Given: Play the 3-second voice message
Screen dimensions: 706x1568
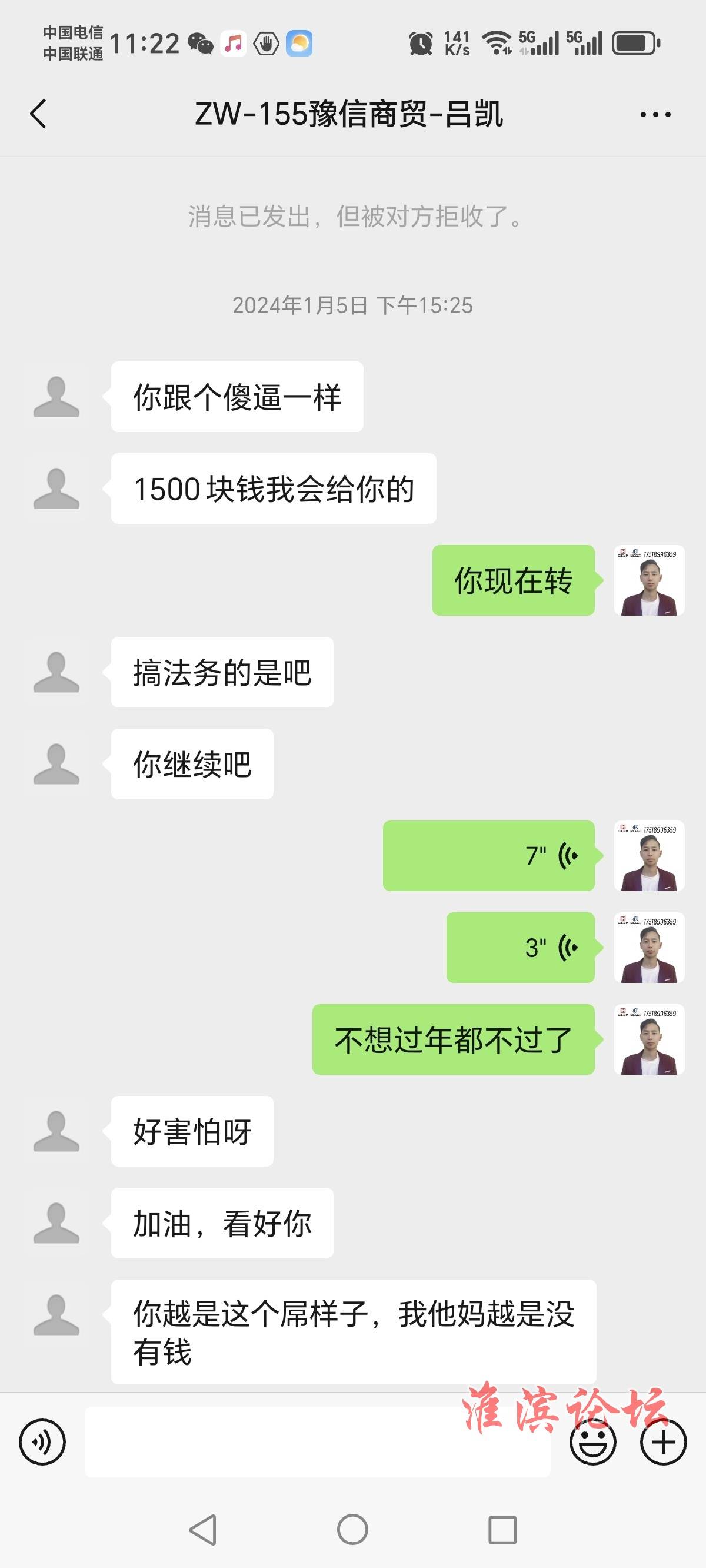Looking at the screenshot, I should [520, 947].
